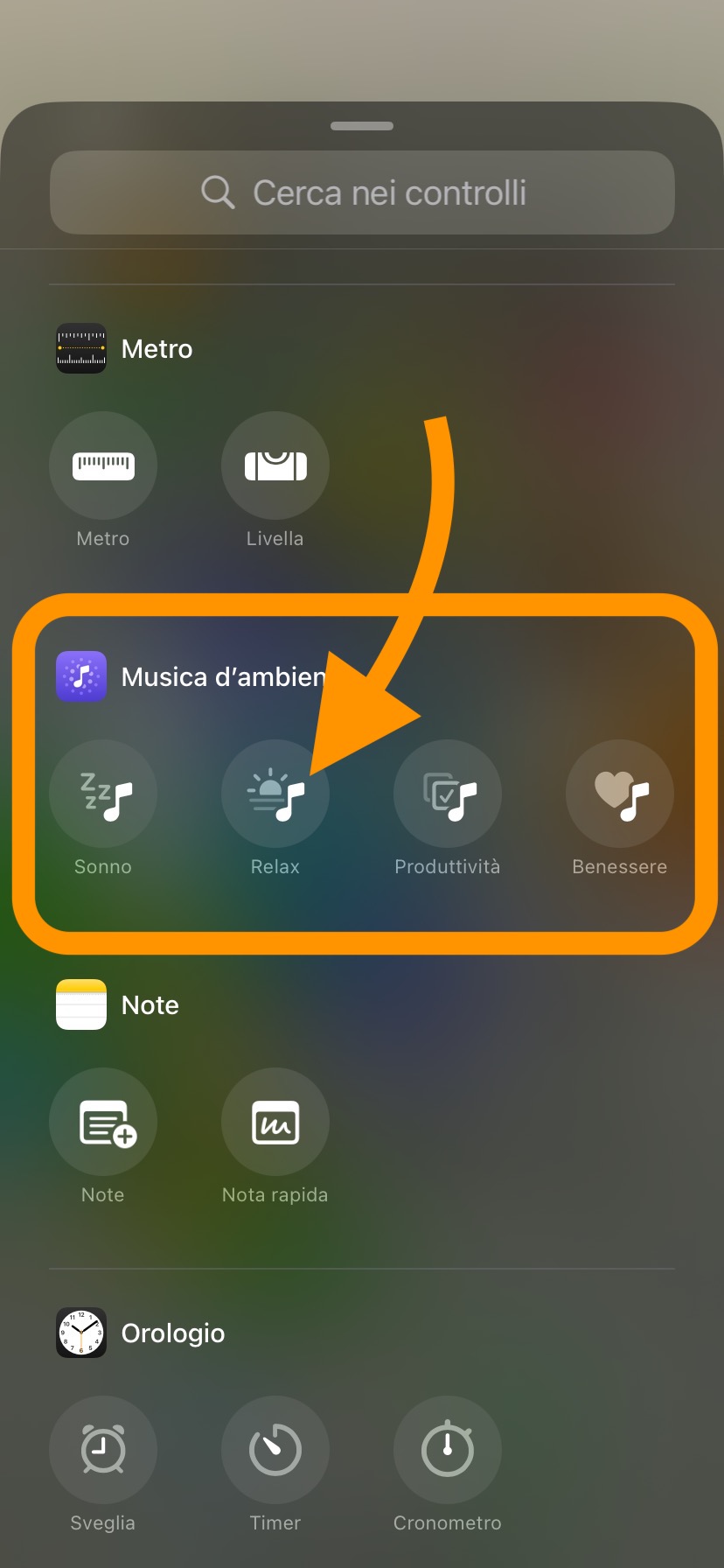Pick the Benessere ambient music control
This screenshot has height=1568, width=724.
point(620,794)
